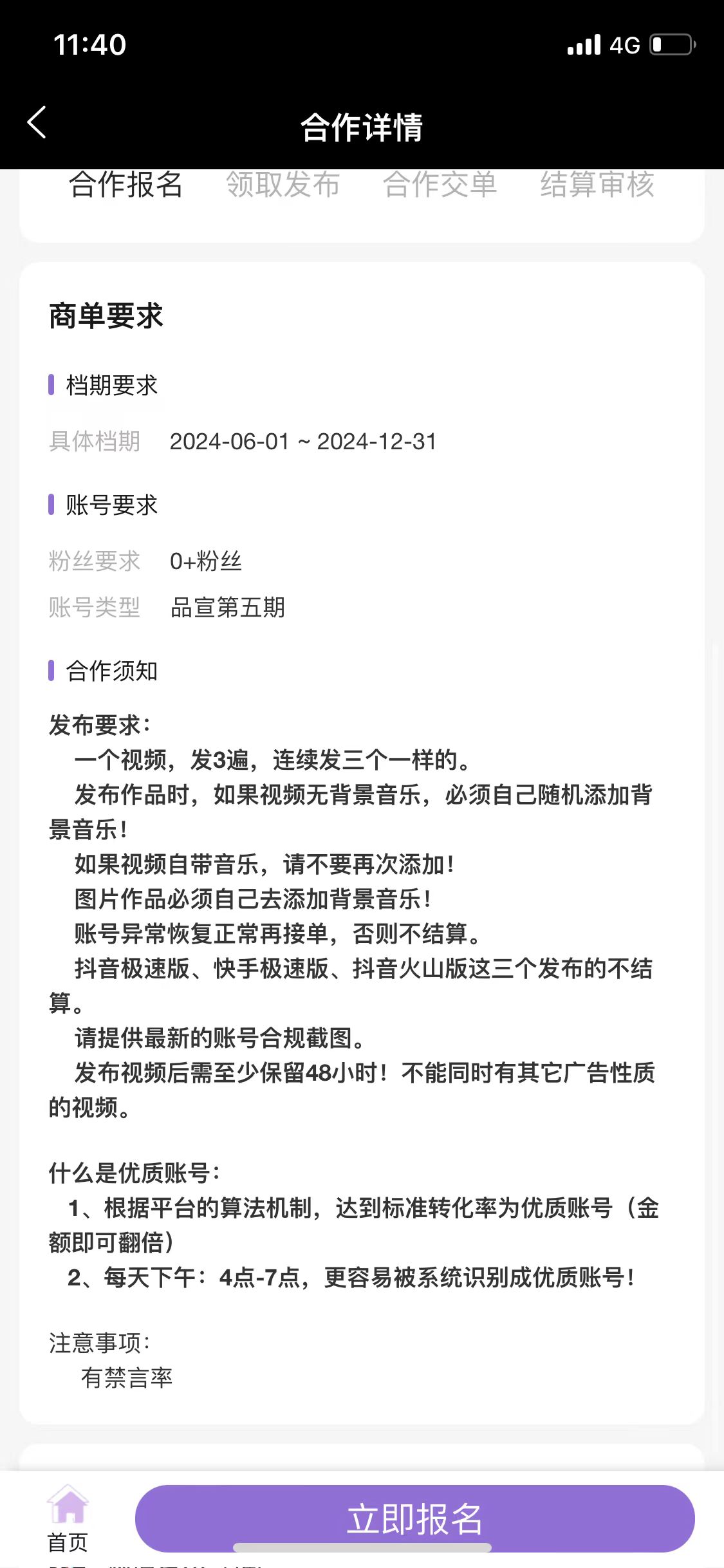Tap the 立即报名 button to sign up
724x1568 pixels.
pos(414,1518)
